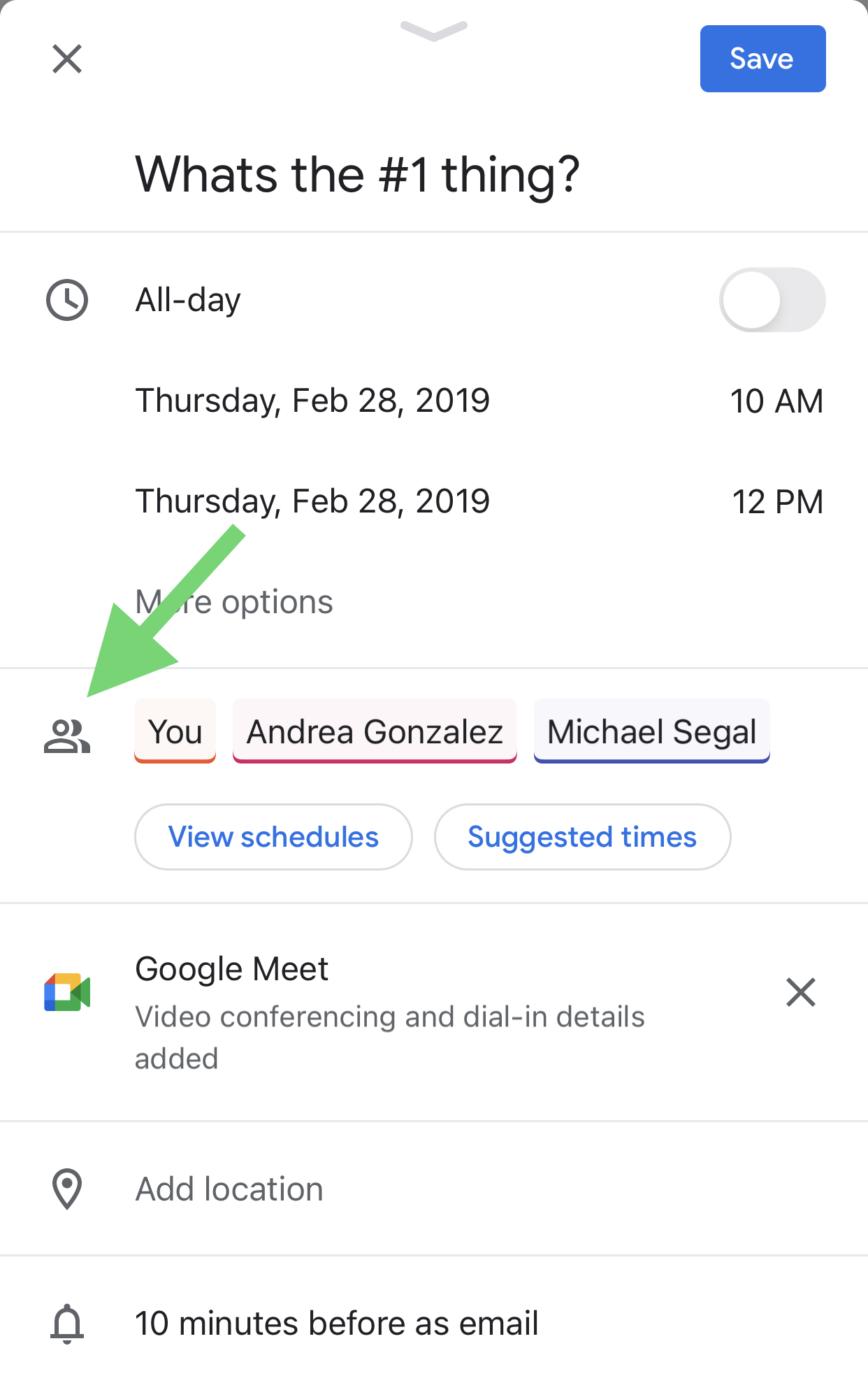868x1376 pixels.
Task: Edit the event title field
Action: (357, 175)
